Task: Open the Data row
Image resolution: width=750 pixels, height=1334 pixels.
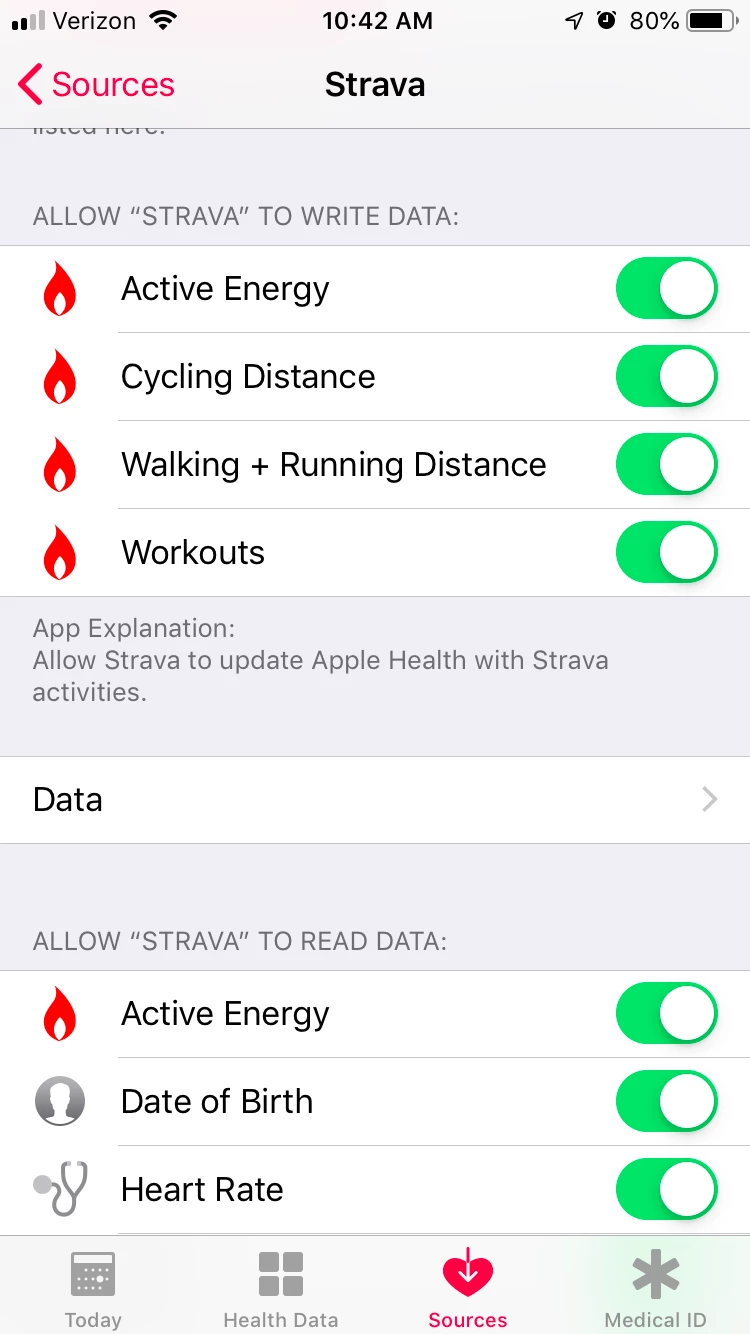Action: pos(375,800)
